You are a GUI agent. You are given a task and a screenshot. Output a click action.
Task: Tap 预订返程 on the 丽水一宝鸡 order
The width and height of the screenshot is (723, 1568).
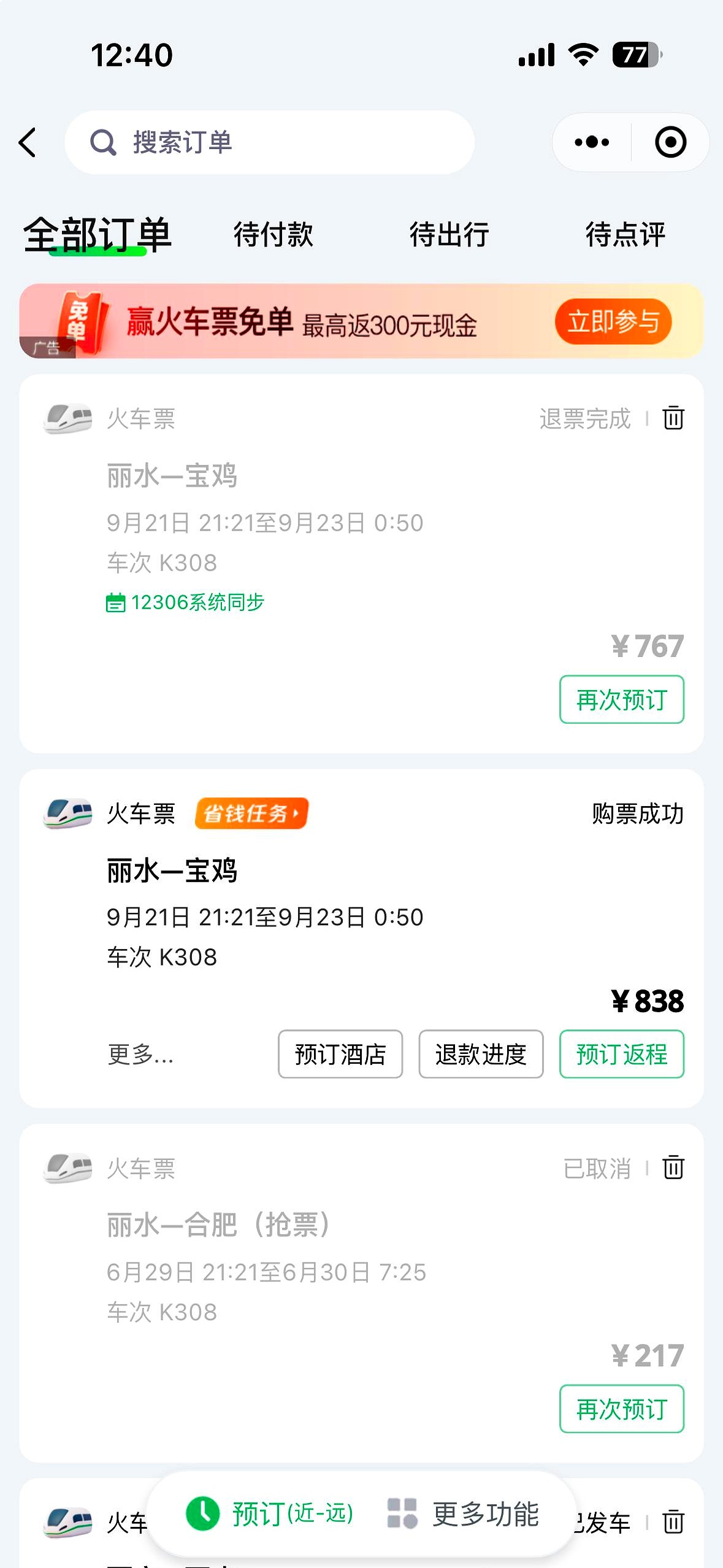(x=621, y=1055)
